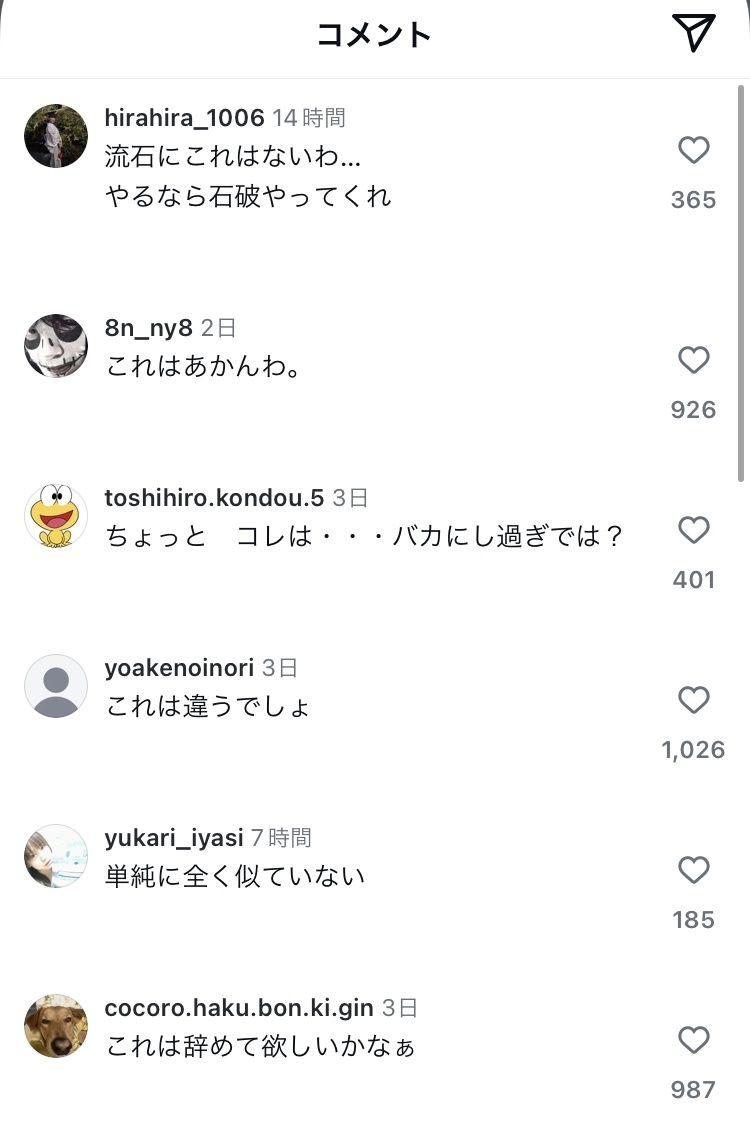Like toshihiro.kondou.5's comment
The height and width of the screenshot is (1127, 750).
click(694, 531)
